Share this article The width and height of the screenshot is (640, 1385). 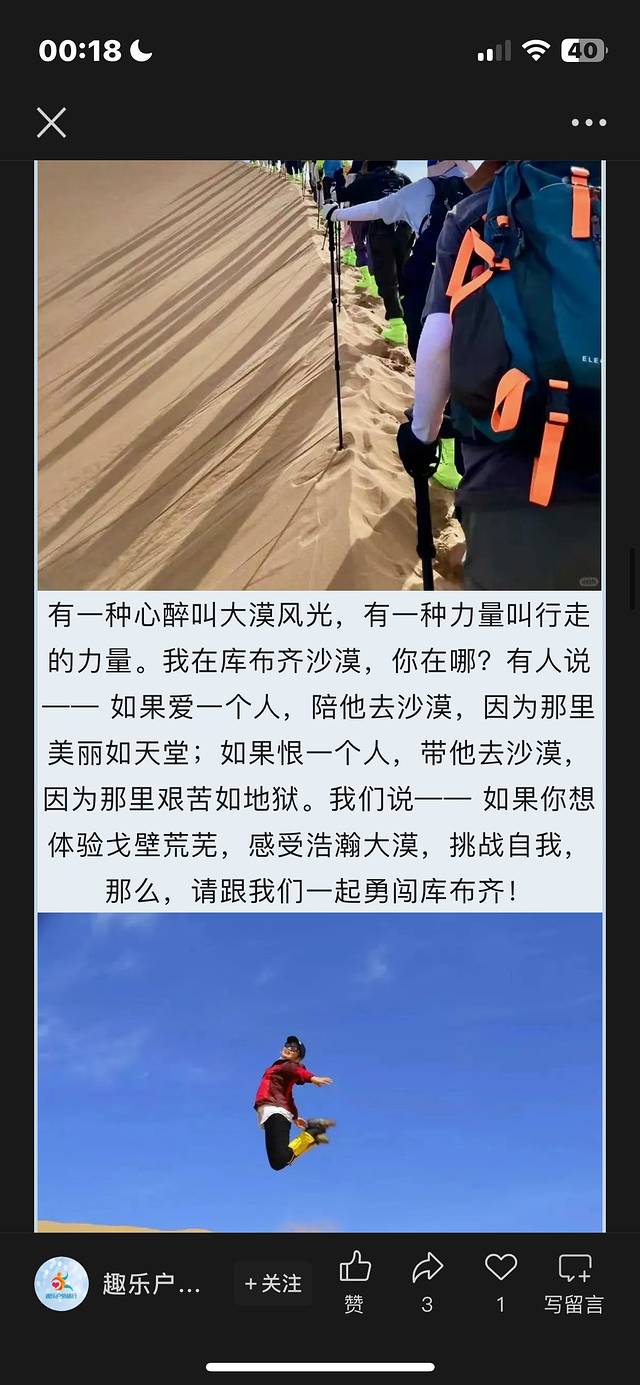[427, 1280]
